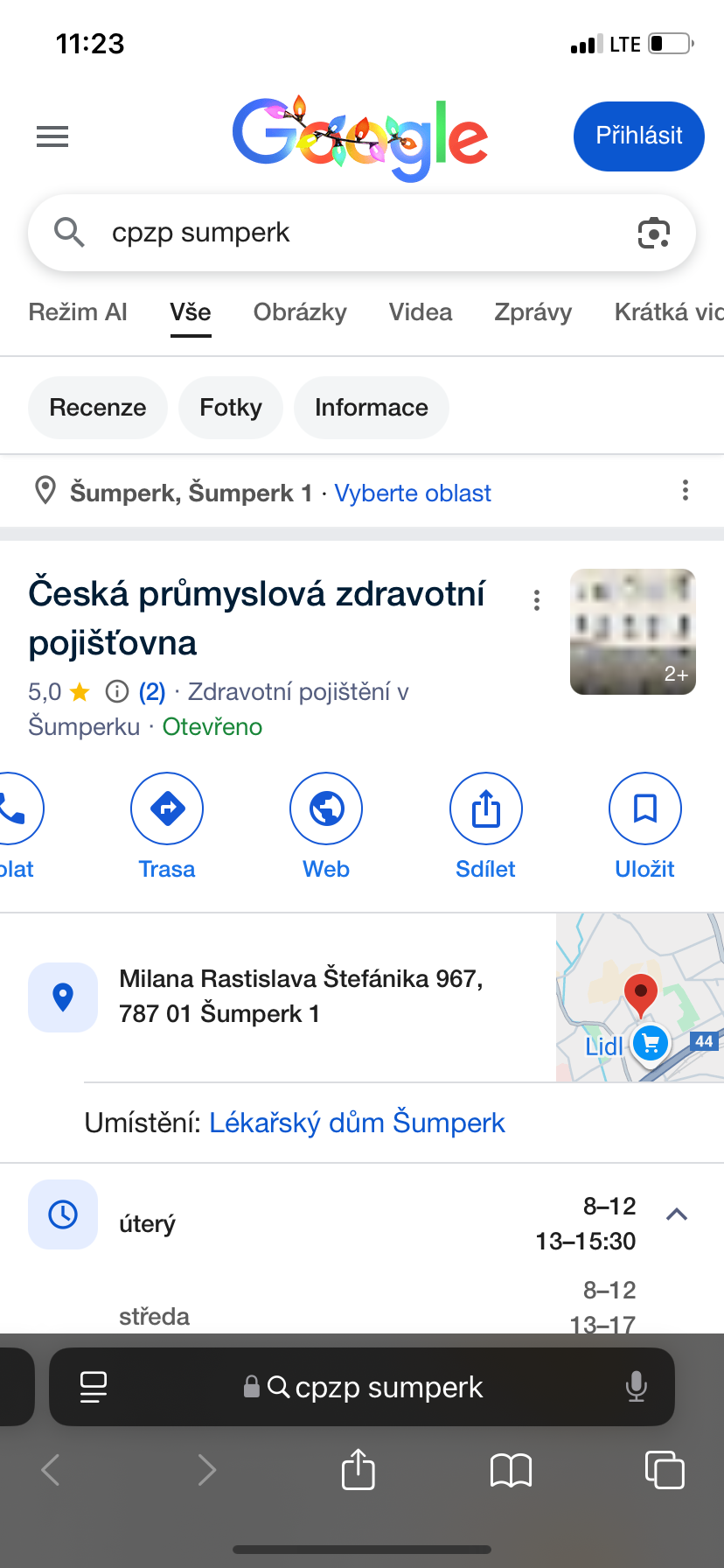Image resolution: width=724 pixels, height=1568 pixels.
Task: Get directions using the Trasa icon
Action: pos(167,808)
